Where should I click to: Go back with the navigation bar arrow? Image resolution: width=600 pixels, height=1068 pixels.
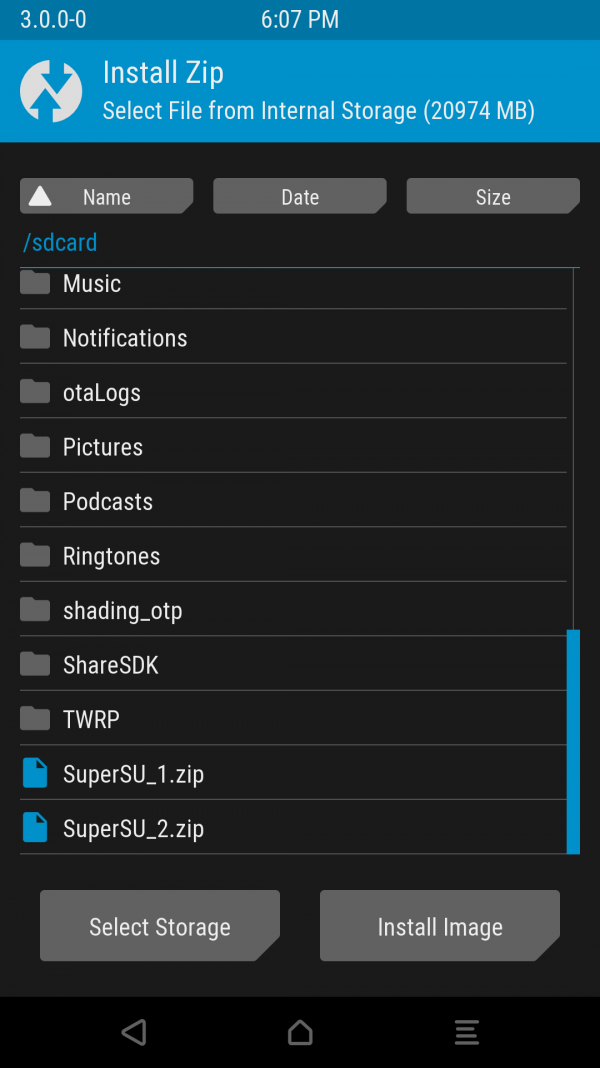[x=134, y=1032]
